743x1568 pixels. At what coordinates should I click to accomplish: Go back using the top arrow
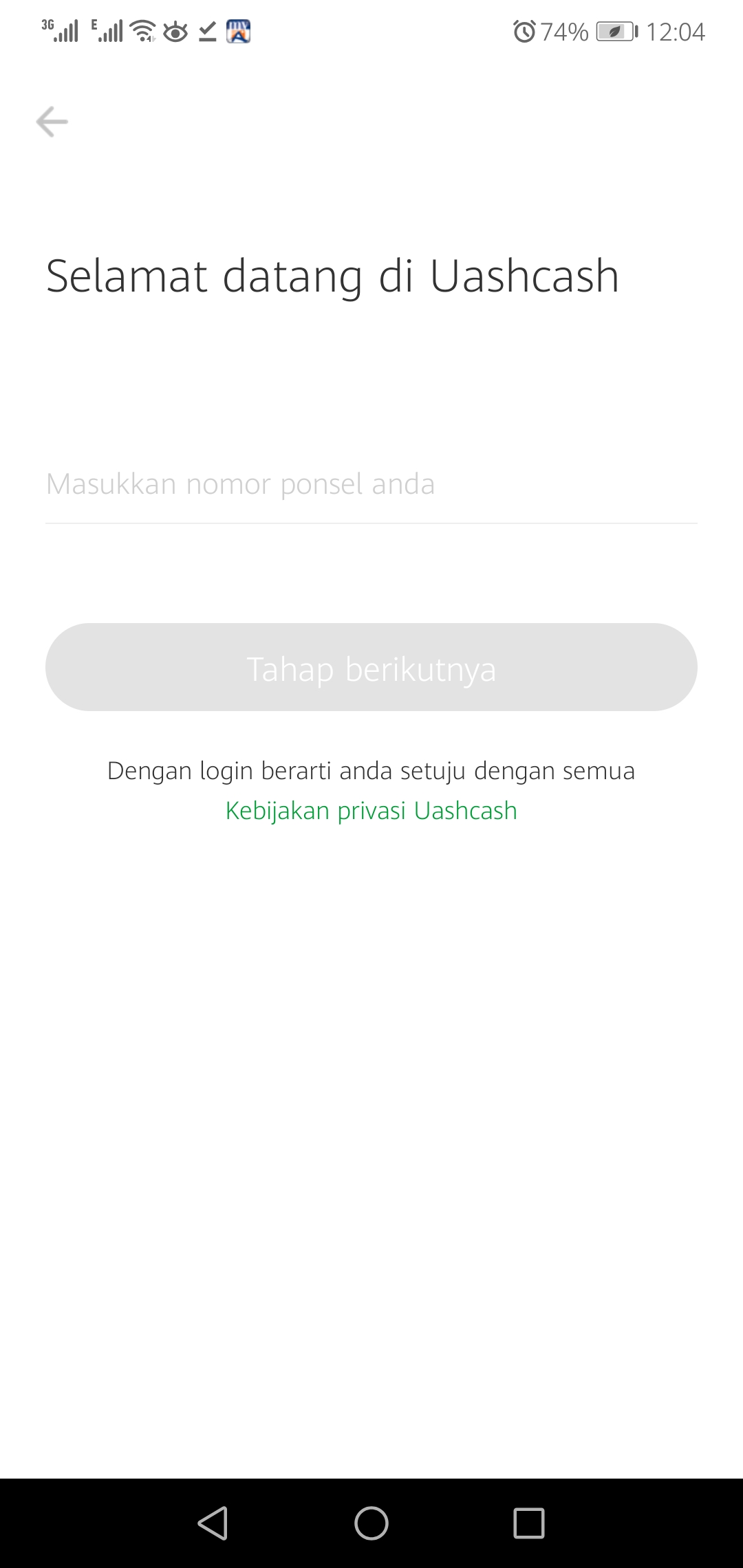[52, 122]
